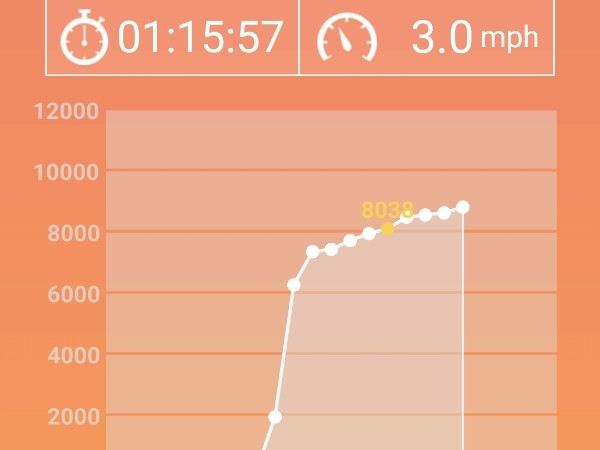Select the yellow data point labeled 8038

click(388, 229)
